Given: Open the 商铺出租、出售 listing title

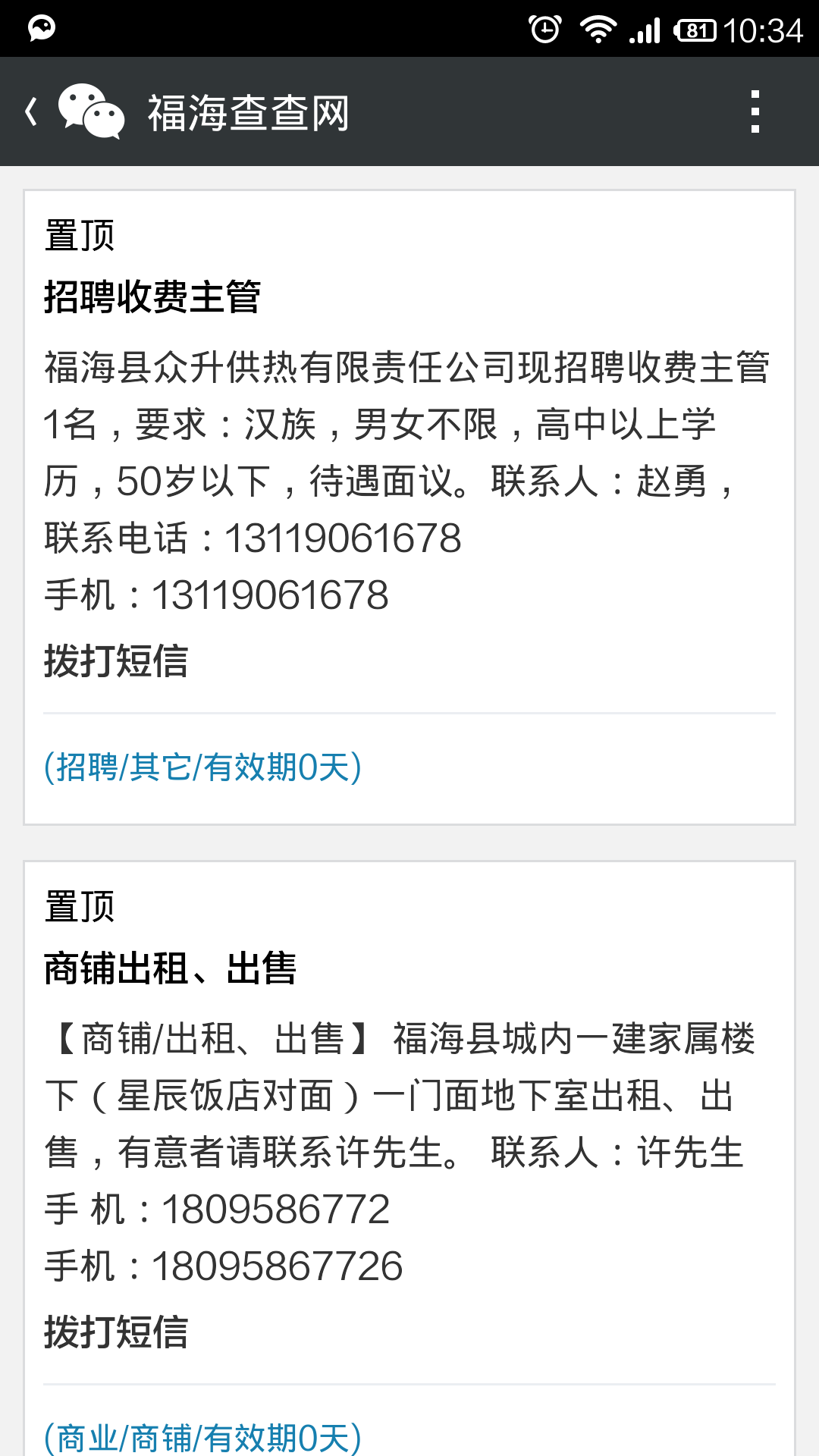Looking at the screenshot, I should pyautogui.click(x=170, y=968).
